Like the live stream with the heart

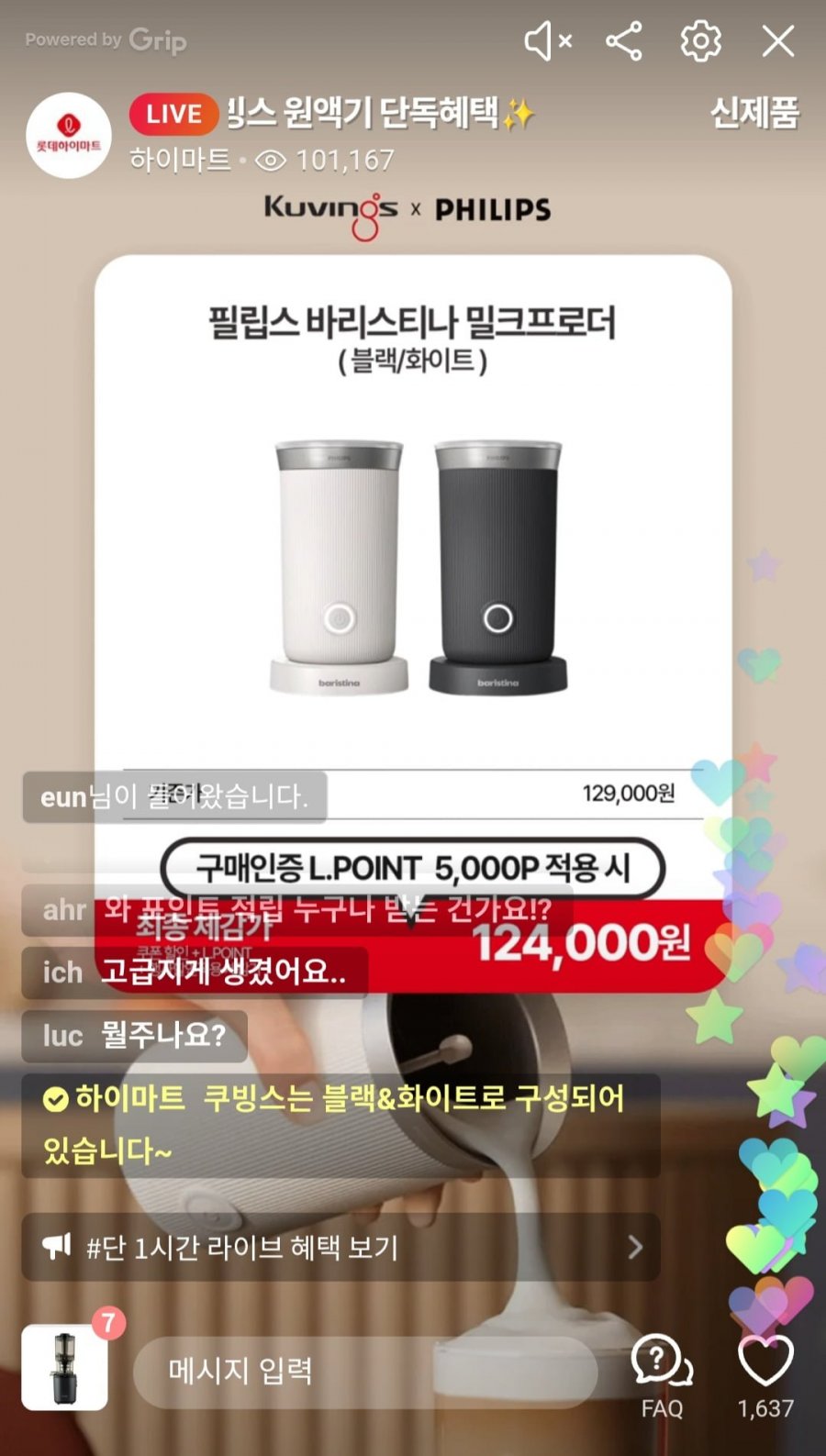[x=765, y=1376]
